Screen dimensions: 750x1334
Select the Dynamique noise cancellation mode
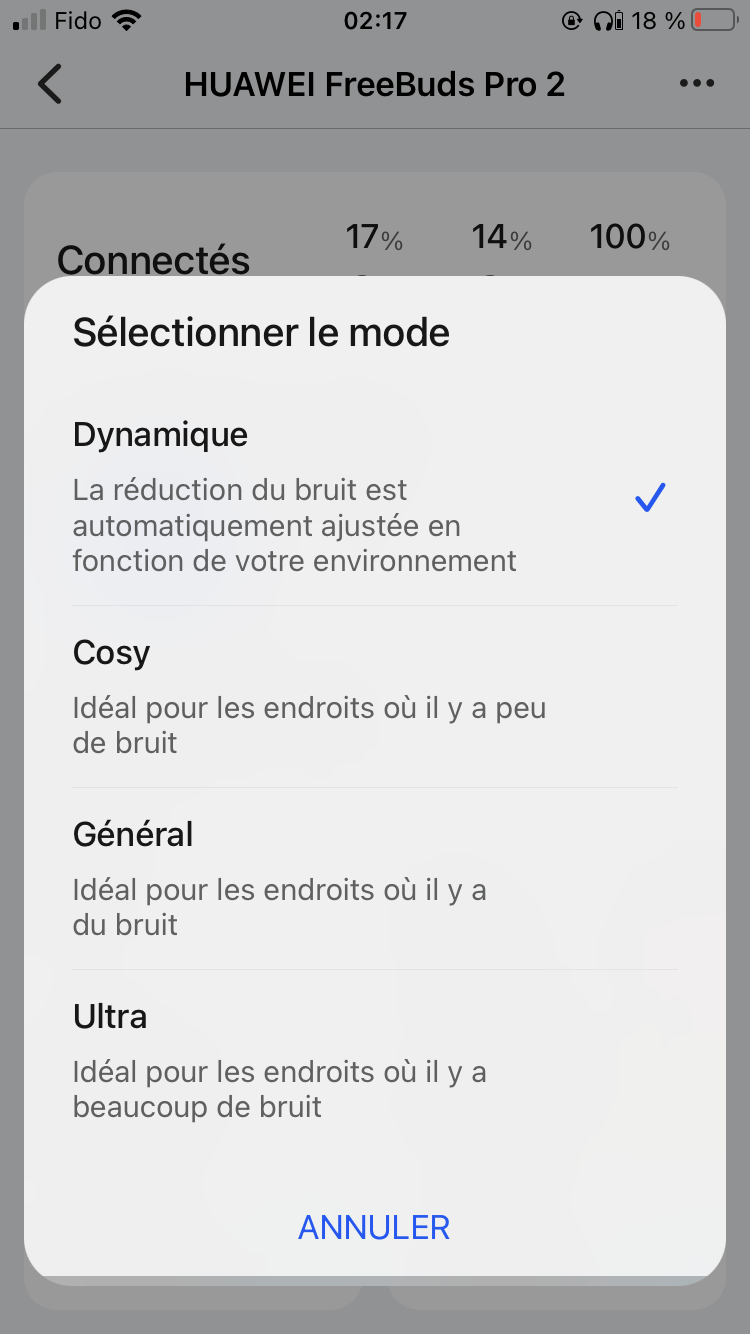pos(374,497)
